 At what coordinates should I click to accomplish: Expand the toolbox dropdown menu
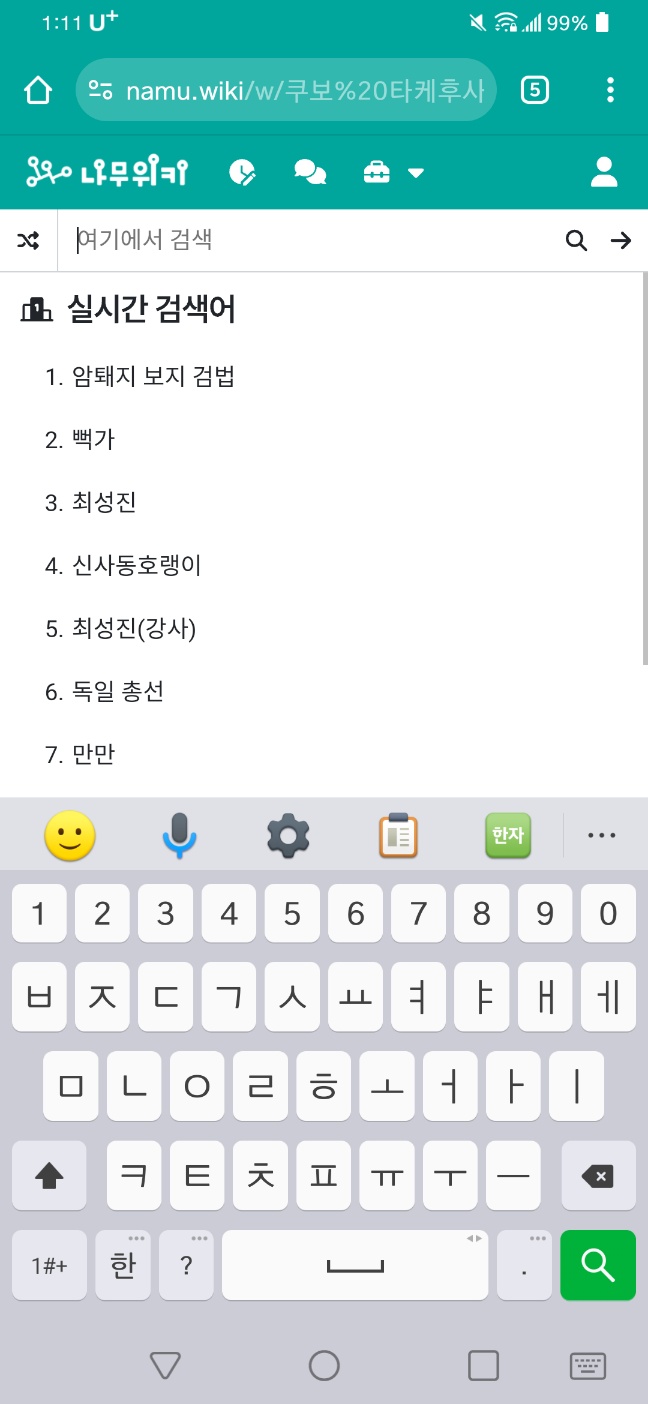(x=394, y=173)
